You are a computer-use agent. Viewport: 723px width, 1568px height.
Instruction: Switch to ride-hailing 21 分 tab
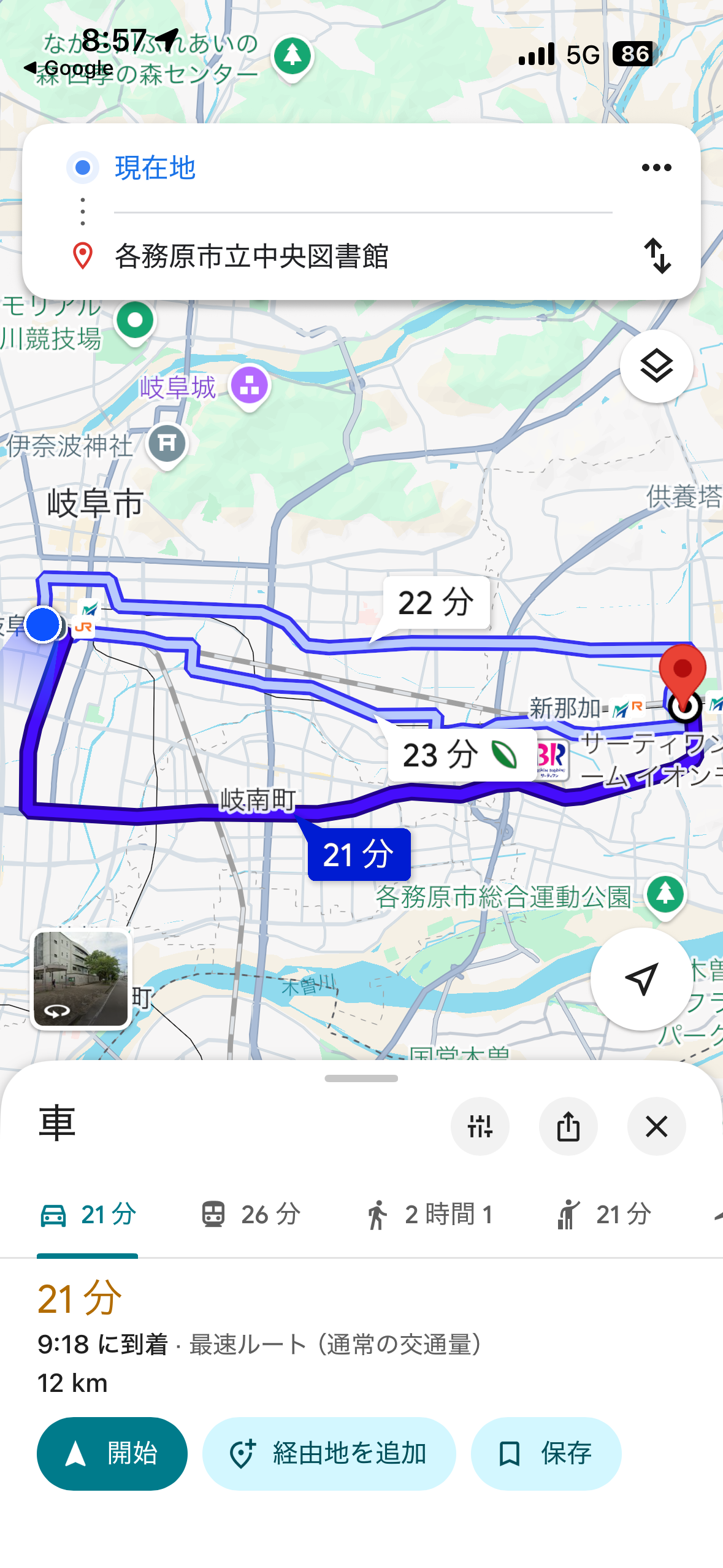pyautogui.click(x=604, y=1215)
